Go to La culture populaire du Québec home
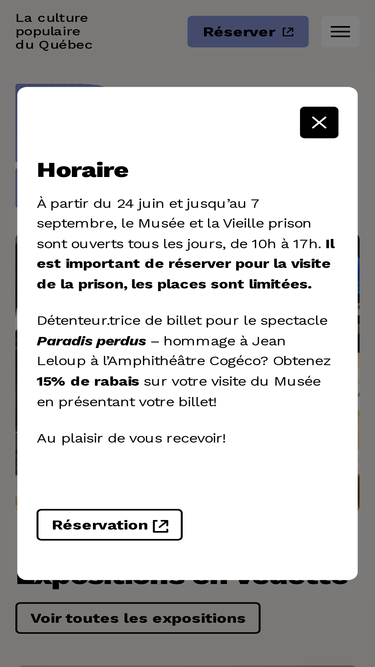 point(54,31)
